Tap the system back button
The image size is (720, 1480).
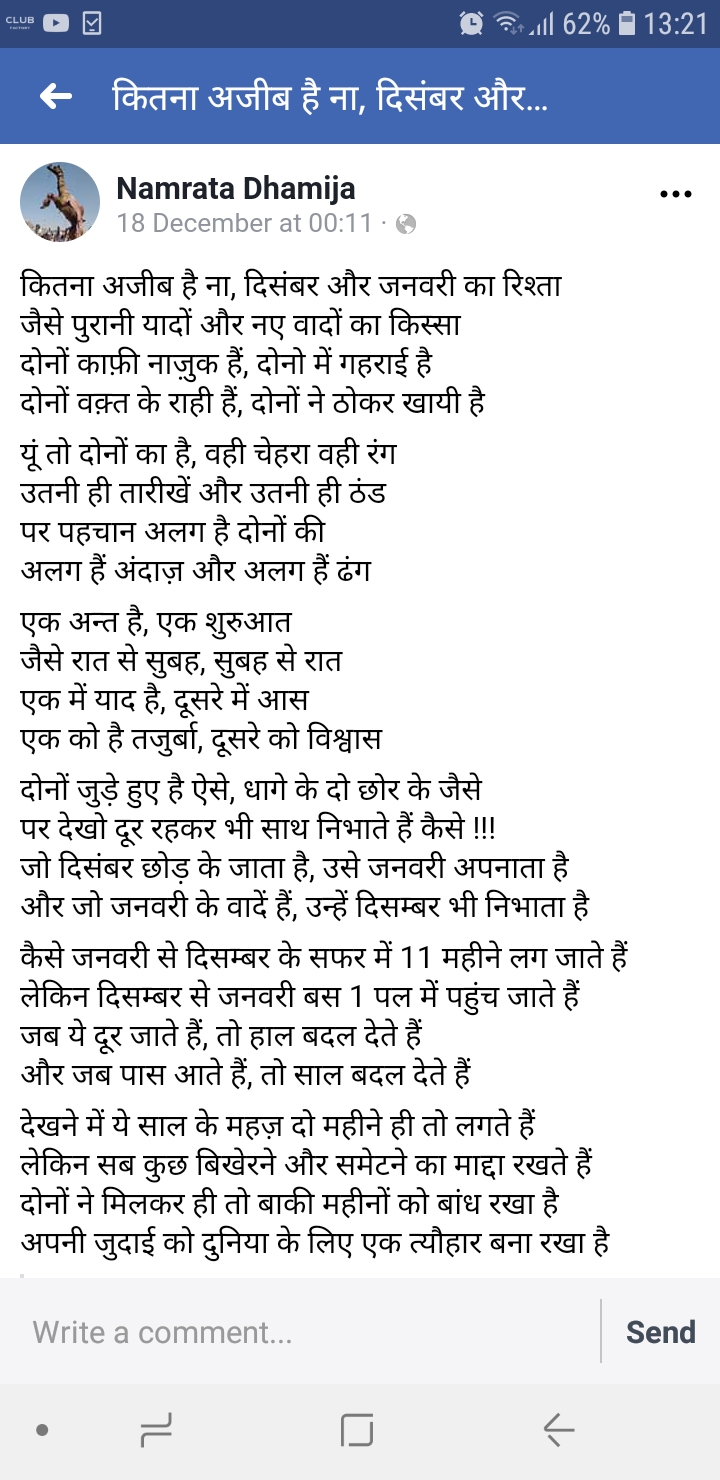pos(559,1430)
